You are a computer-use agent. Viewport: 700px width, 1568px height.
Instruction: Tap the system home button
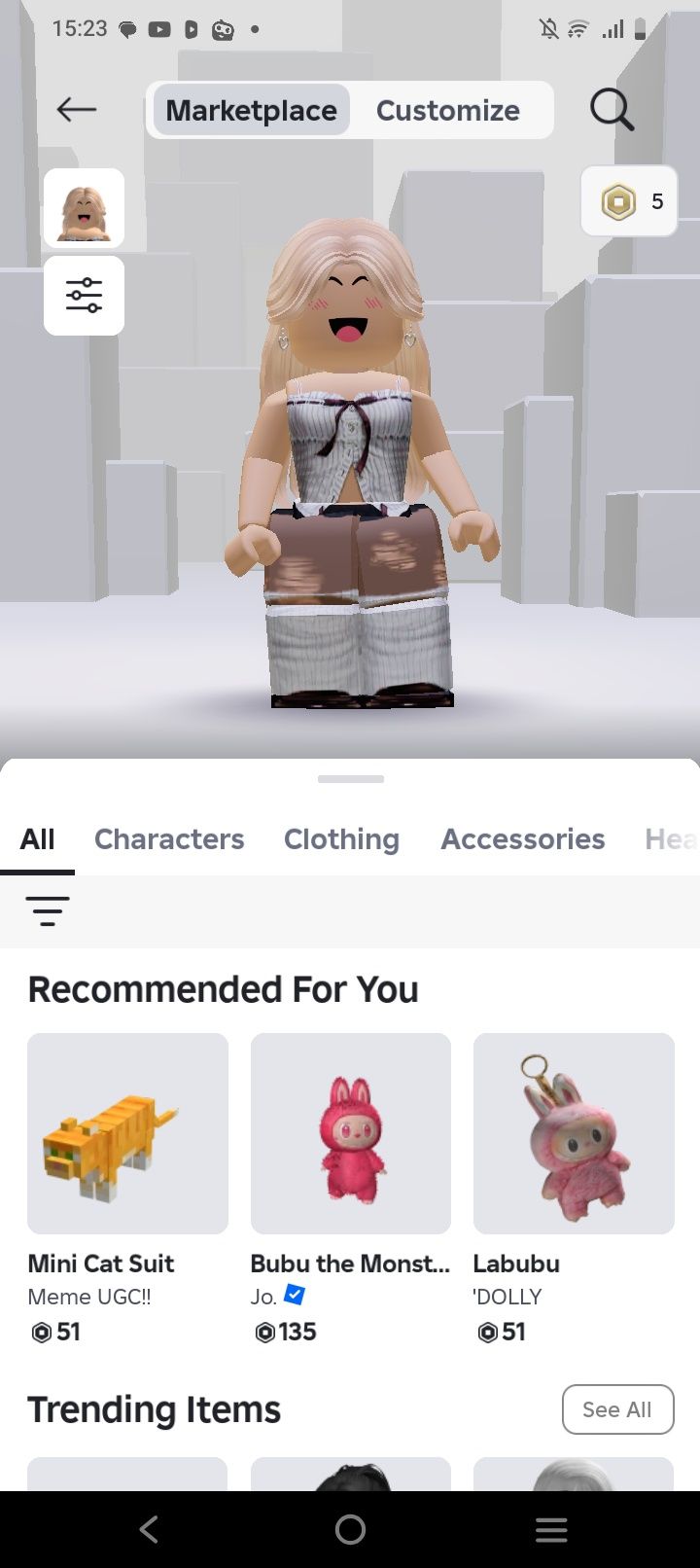click(350, 1529)
